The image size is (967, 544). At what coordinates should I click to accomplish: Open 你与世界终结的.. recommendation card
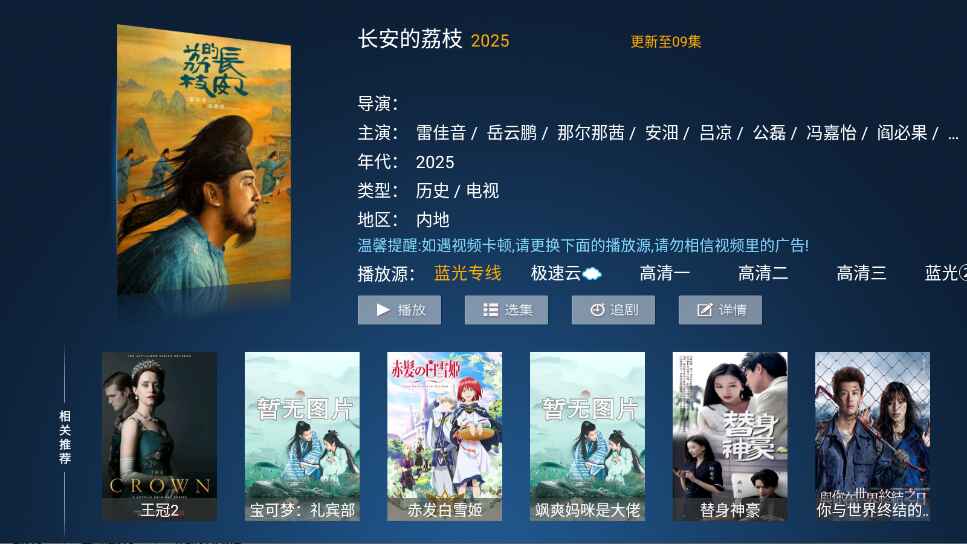[872, 436]
